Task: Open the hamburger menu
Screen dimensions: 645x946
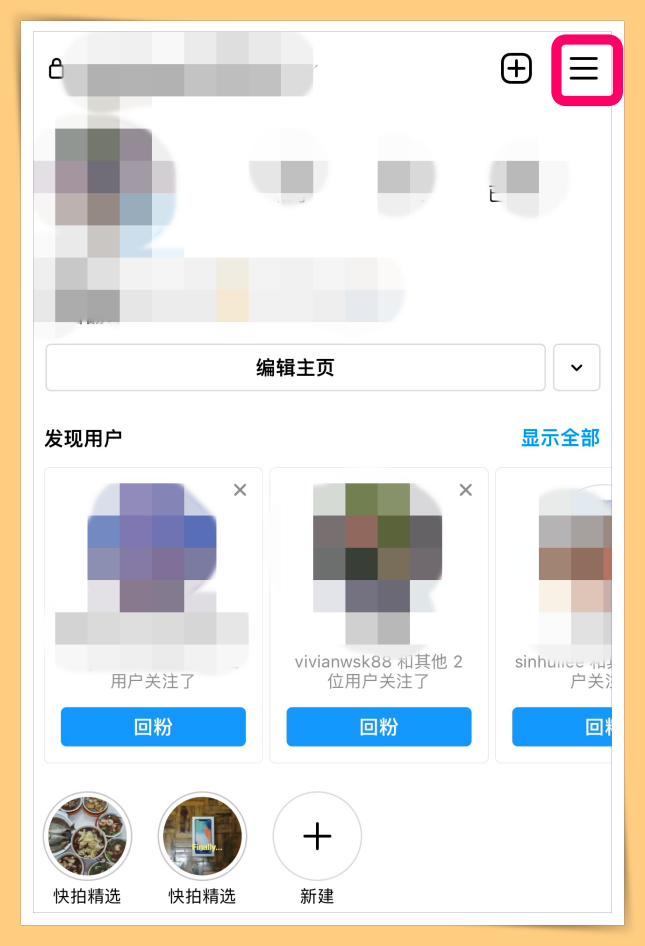Action: [x=584, y=68]
